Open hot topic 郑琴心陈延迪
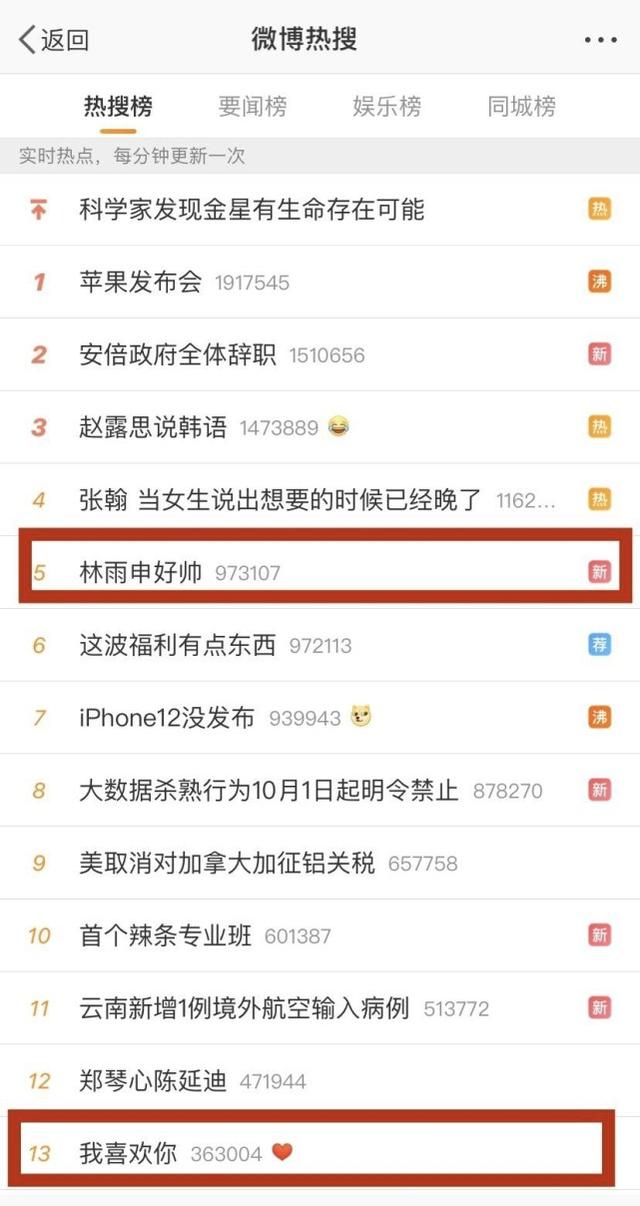 (x=153, y=1081)
